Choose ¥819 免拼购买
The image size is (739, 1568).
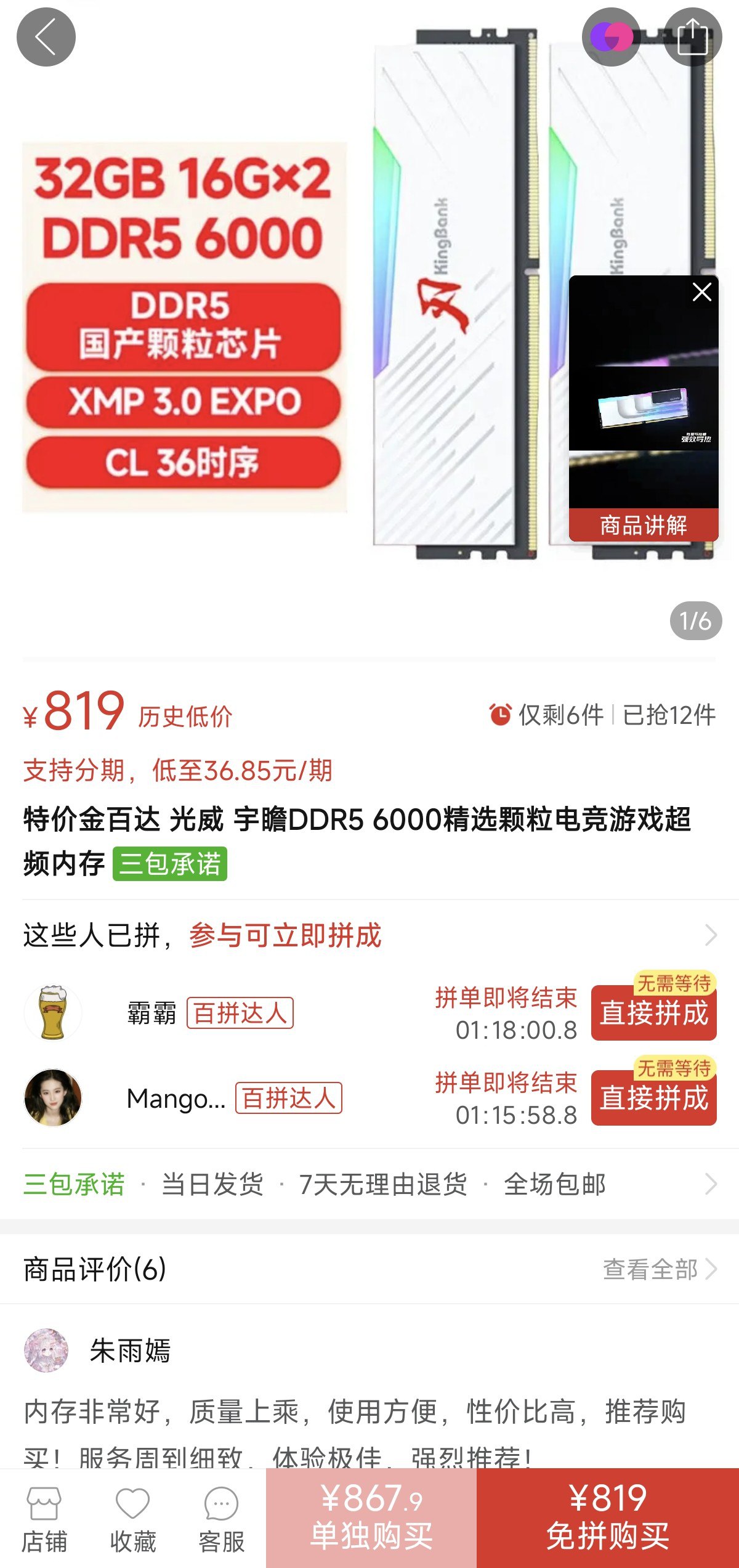(x=607, y=1517)
